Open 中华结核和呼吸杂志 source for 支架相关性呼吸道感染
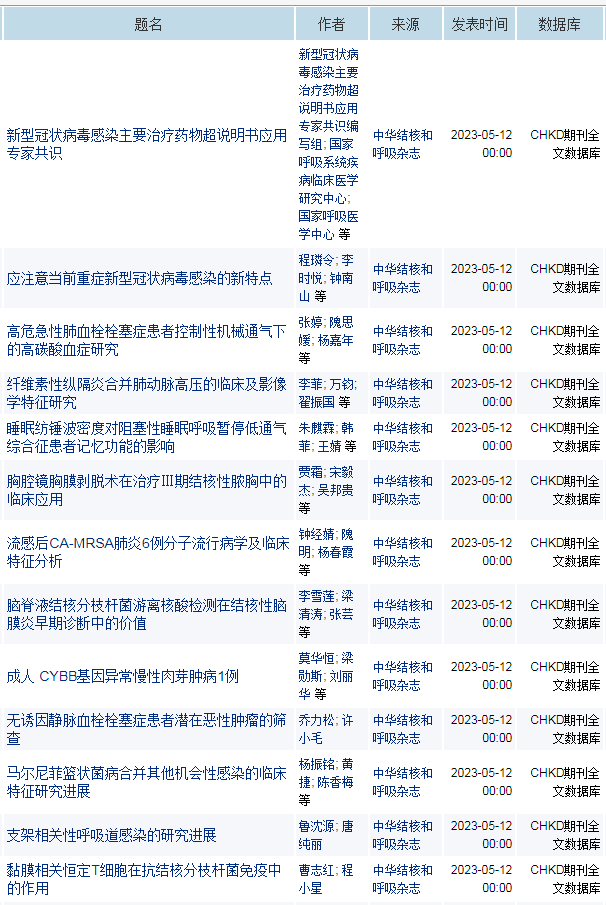The height and width of the screenshot is (905, 606). [x=403, y=835]
